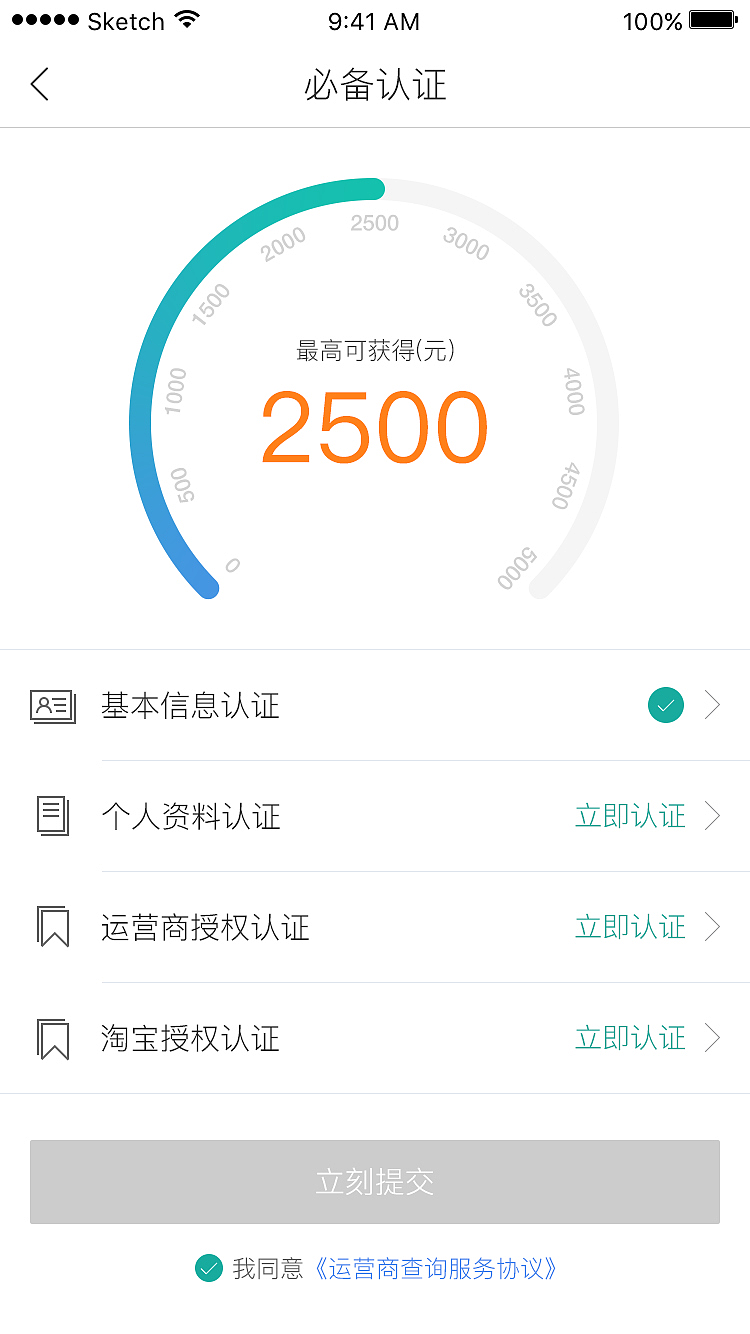The height and width of the screenshot is (1334, 750).
Task: Tap the back arrow at top left
Action: [x=40, y=85]
